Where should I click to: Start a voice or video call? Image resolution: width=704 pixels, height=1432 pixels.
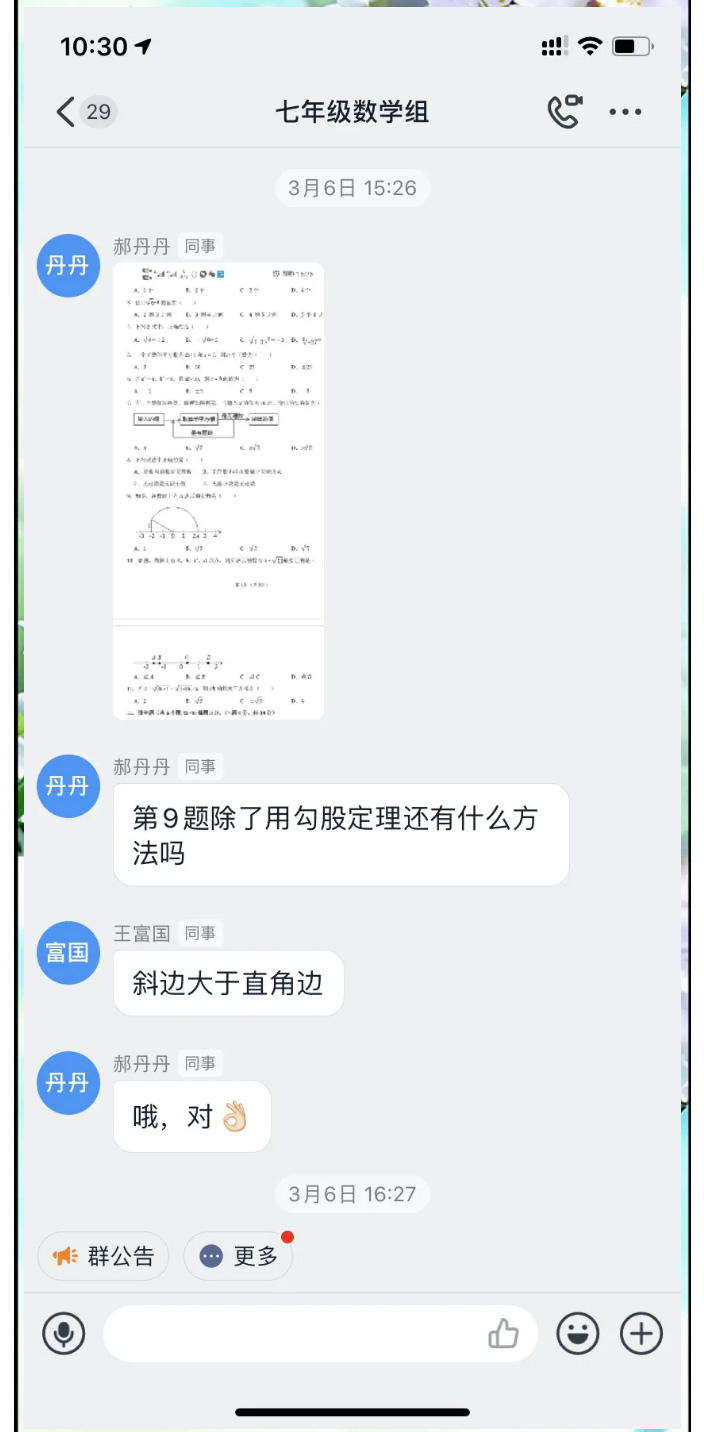[565, 111]
